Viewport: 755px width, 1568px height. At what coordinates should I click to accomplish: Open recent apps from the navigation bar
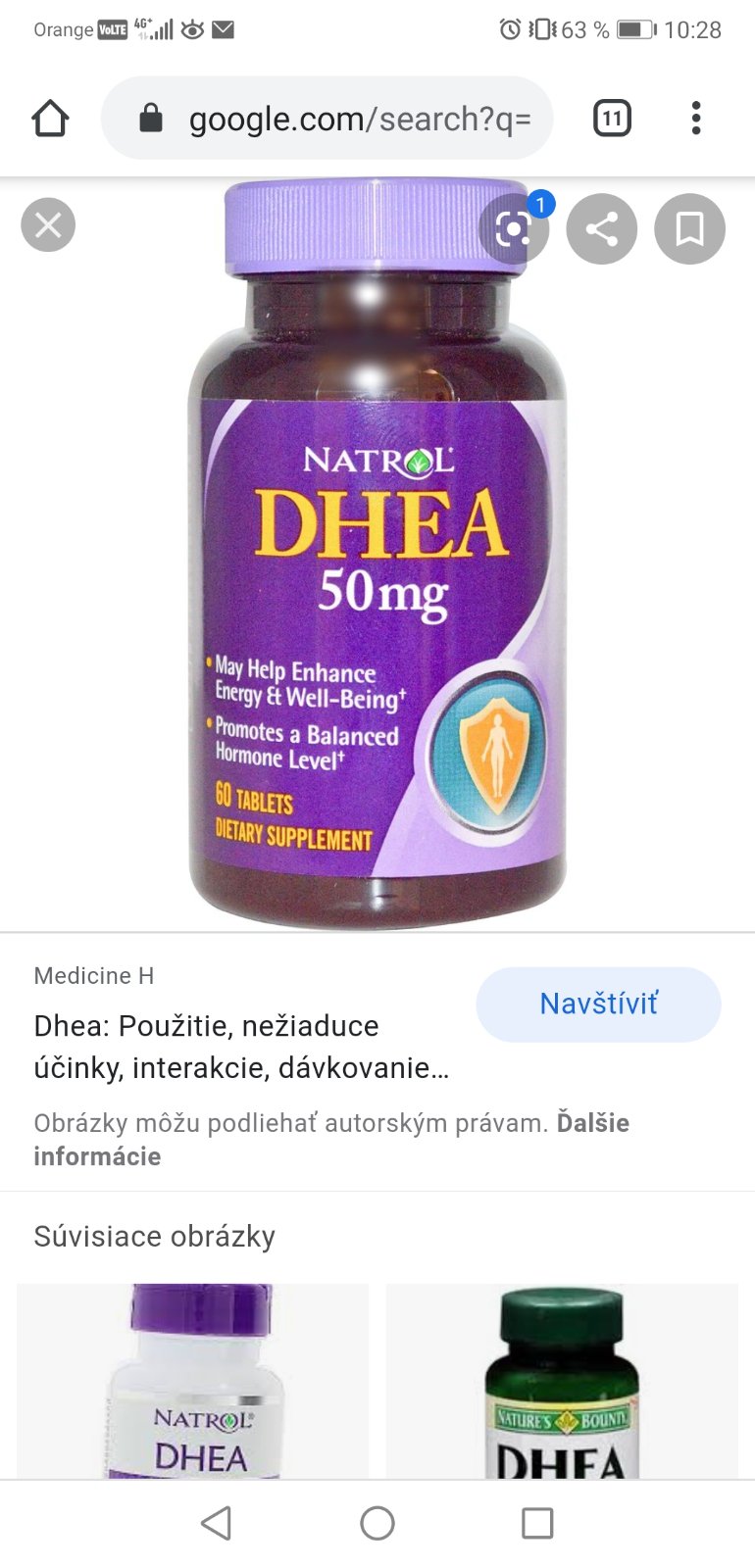tap(537, 1523)
